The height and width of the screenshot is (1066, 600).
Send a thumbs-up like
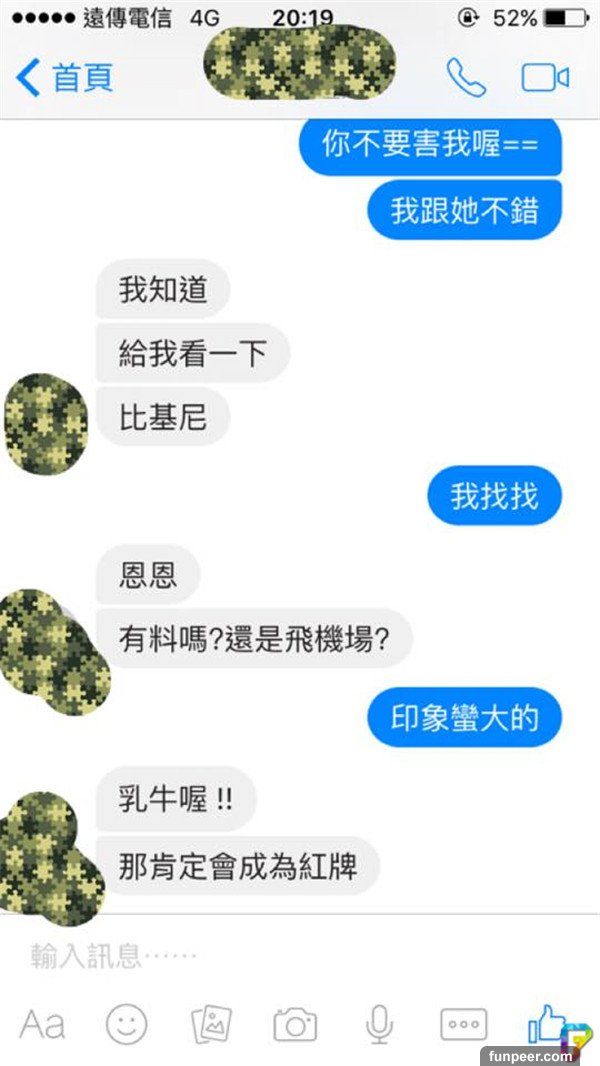coord(547,1022)
